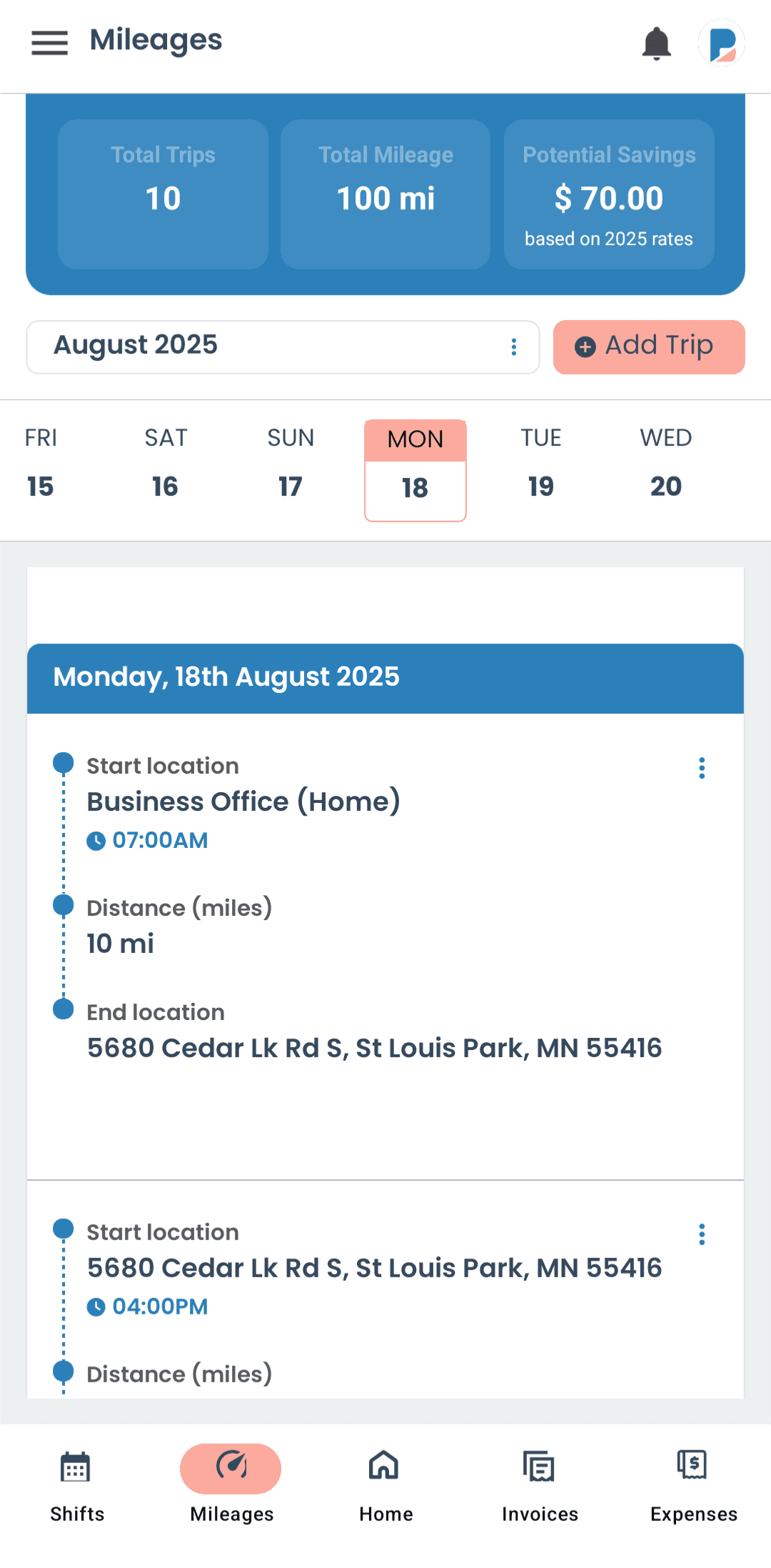771x1568 pixels.
Task: Add a new trip
Action: click(648, 347)
